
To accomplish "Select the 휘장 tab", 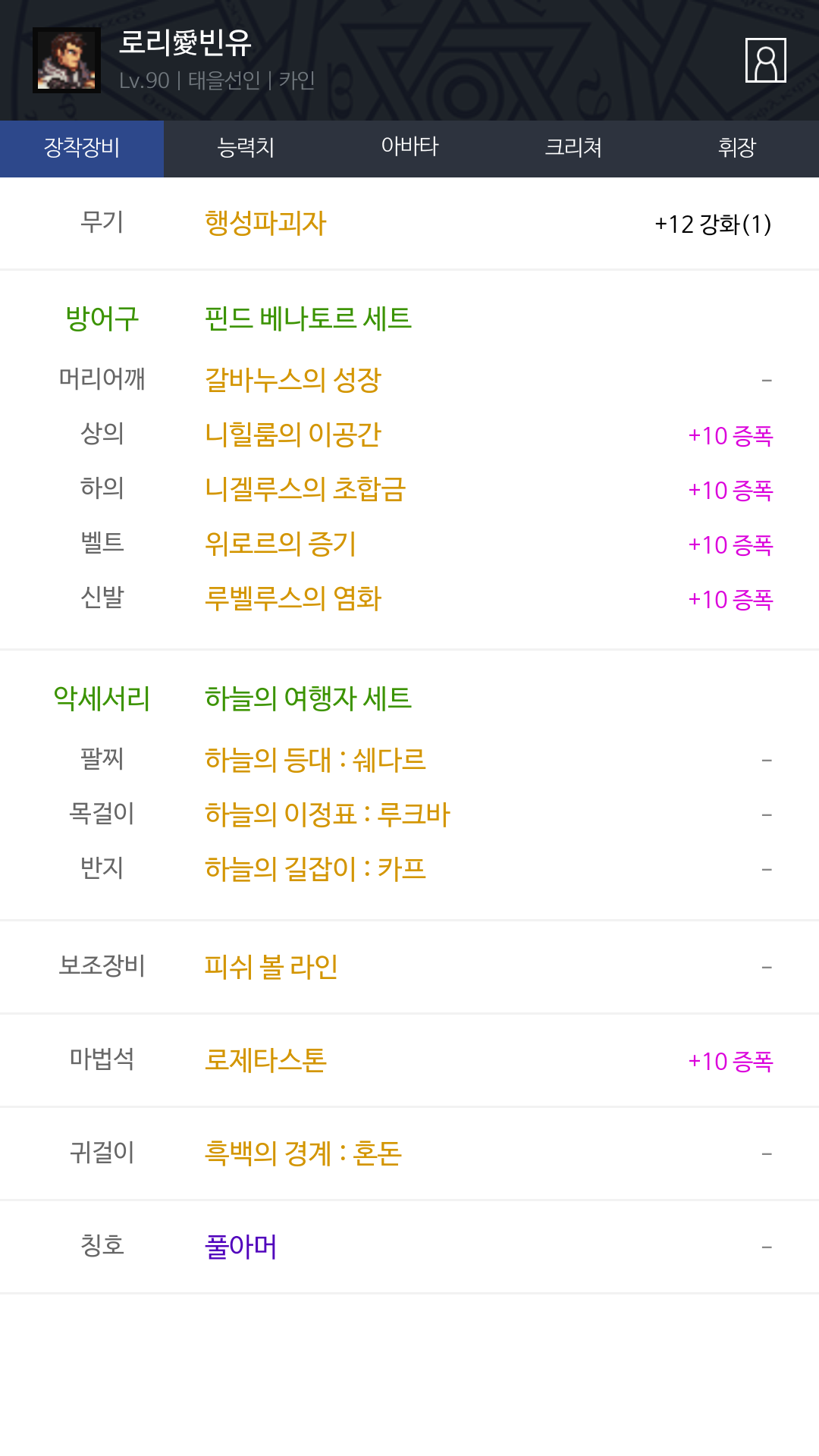I will 737,149.
